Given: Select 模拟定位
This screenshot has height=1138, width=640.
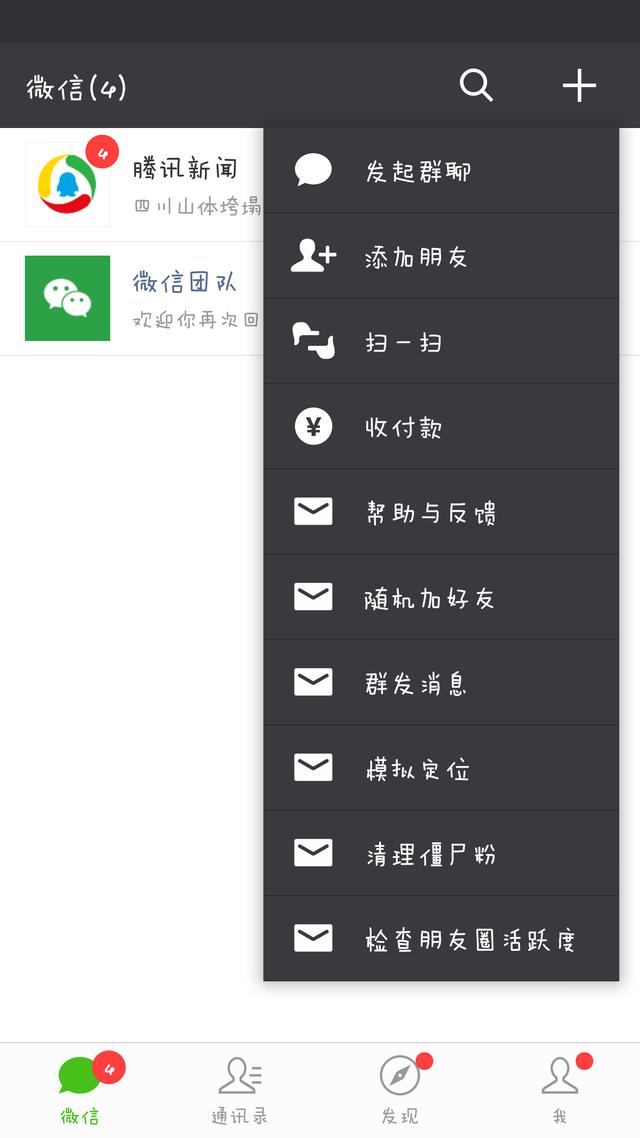Looking at the screenshot, I should pos(441,769).
